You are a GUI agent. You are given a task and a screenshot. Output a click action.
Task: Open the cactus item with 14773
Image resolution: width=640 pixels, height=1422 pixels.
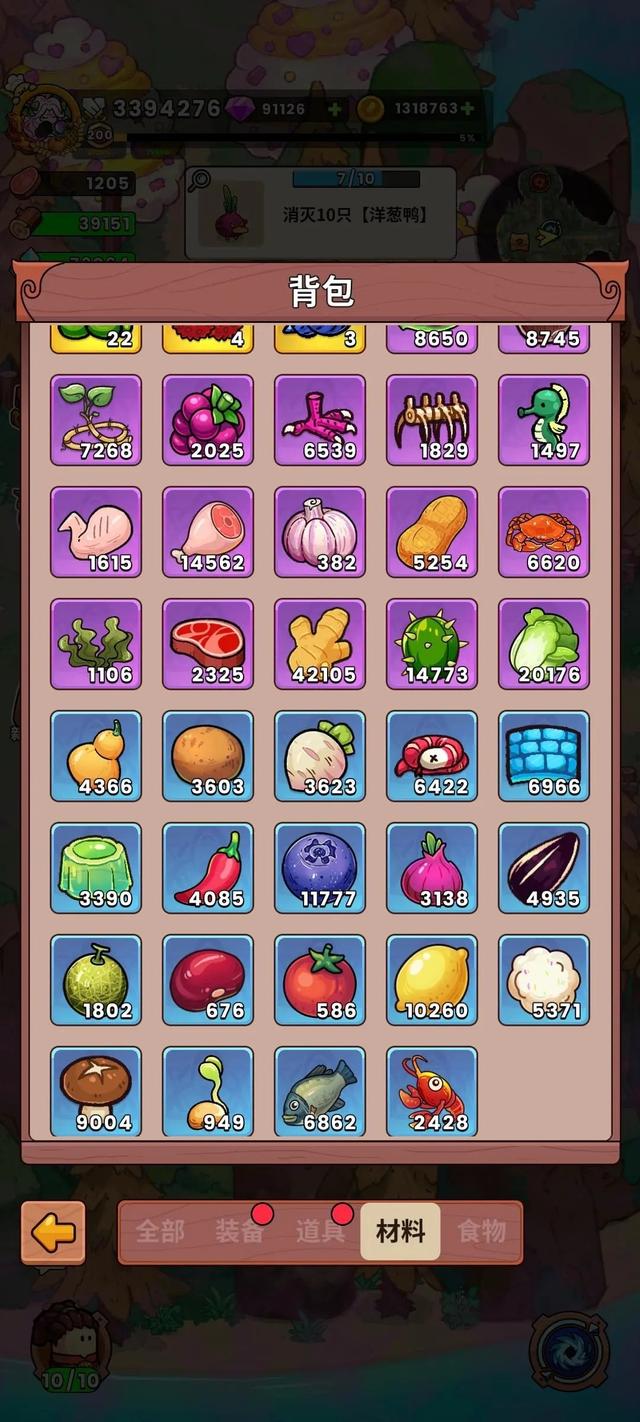432,643
